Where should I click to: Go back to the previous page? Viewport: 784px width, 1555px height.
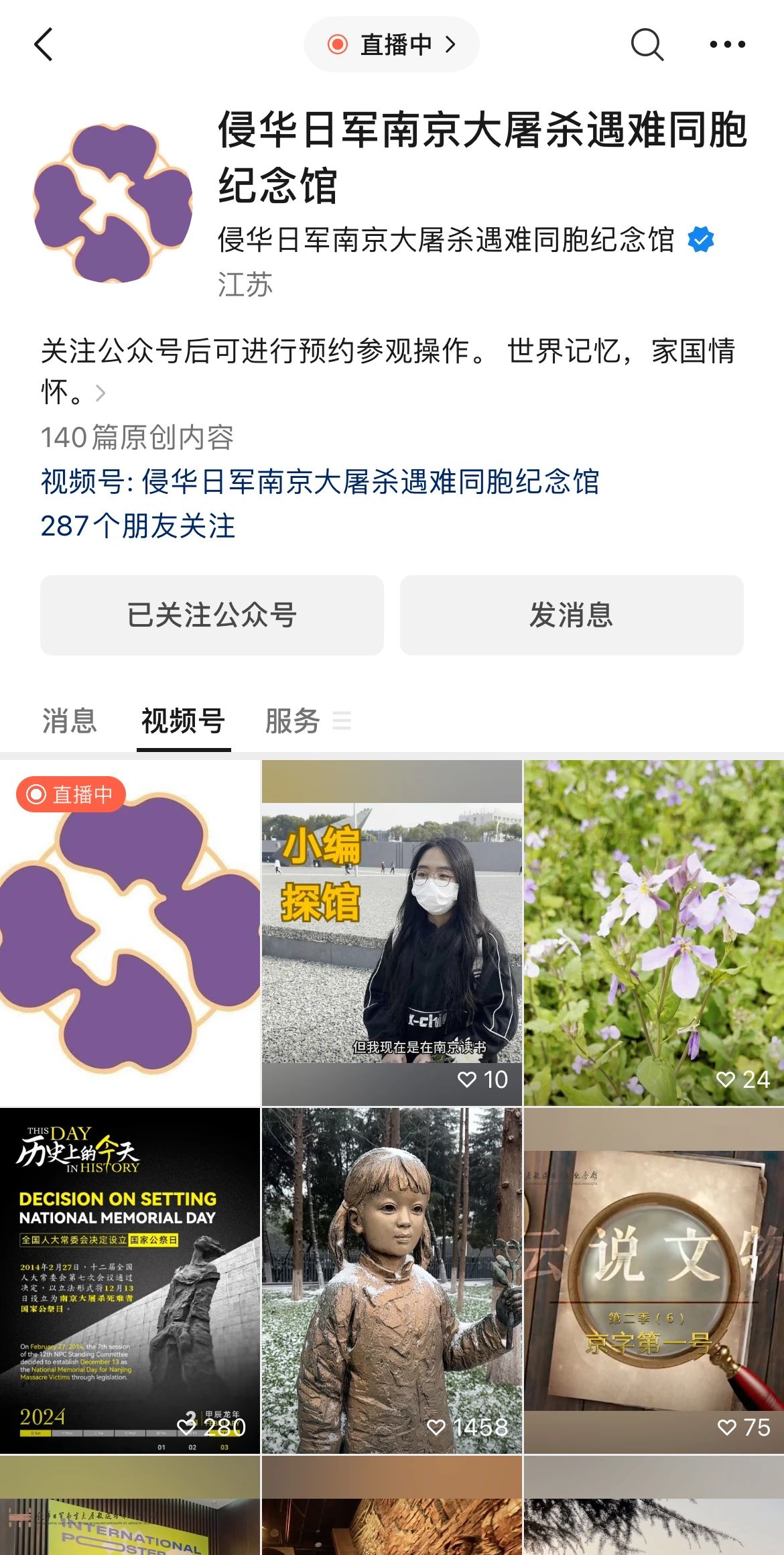pos(44,45)
